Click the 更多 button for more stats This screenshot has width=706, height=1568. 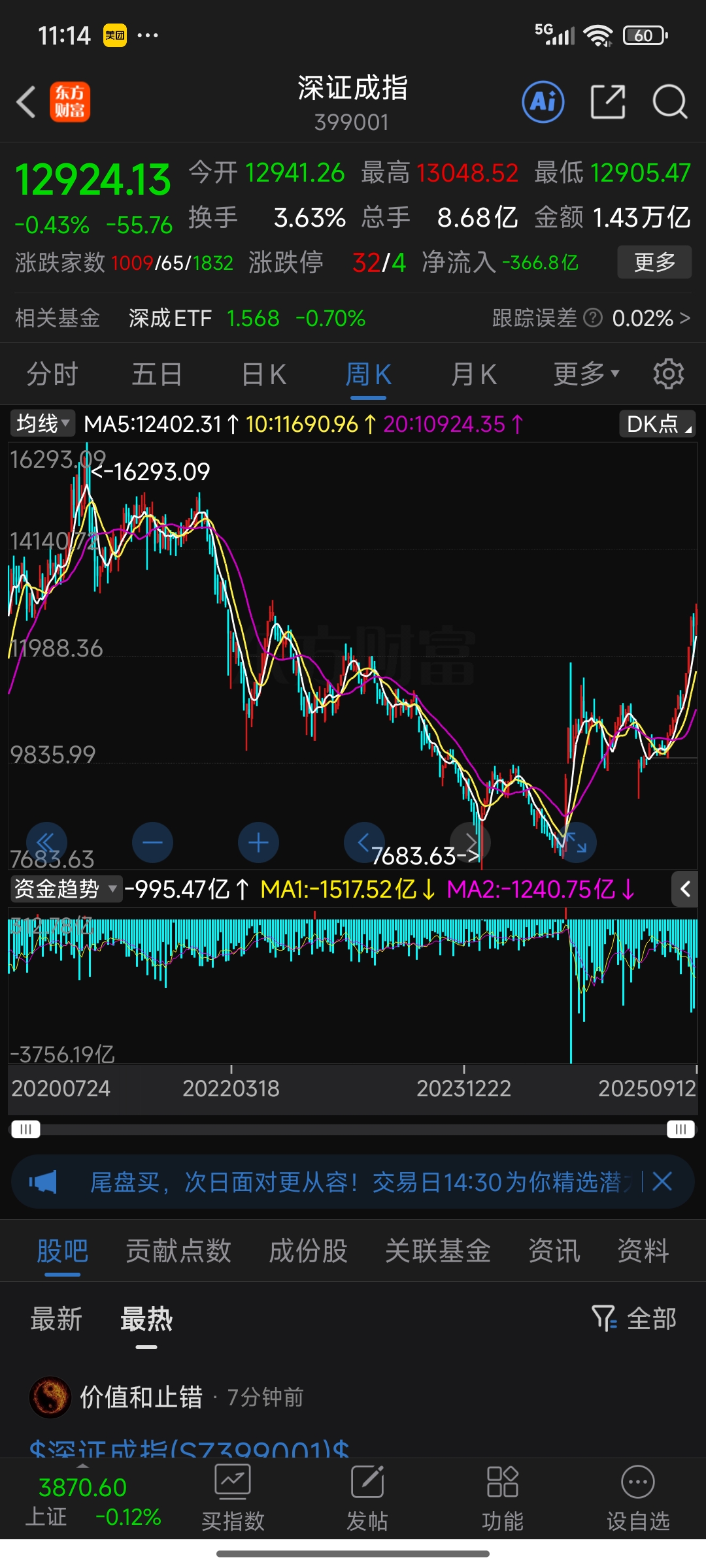[x=654, y=262]
